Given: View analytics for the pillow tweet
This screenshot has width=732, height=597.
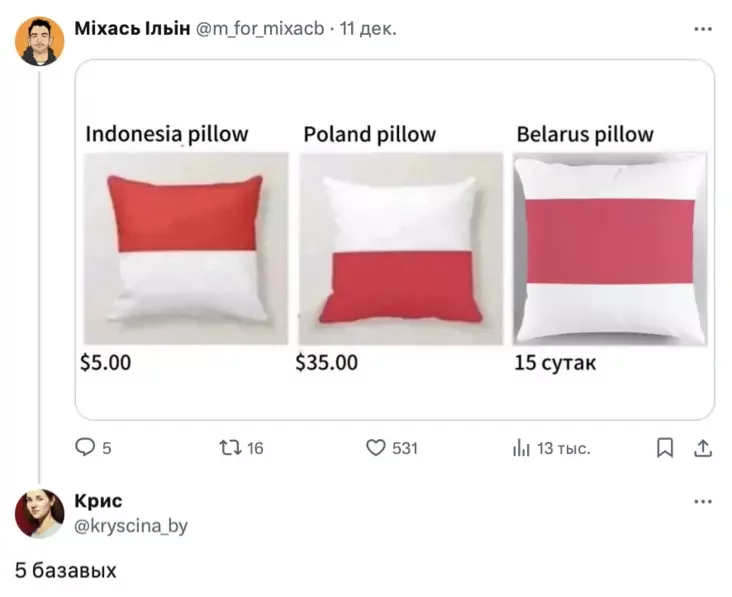Looking at the screenshot, I should [x=521, y=448].
